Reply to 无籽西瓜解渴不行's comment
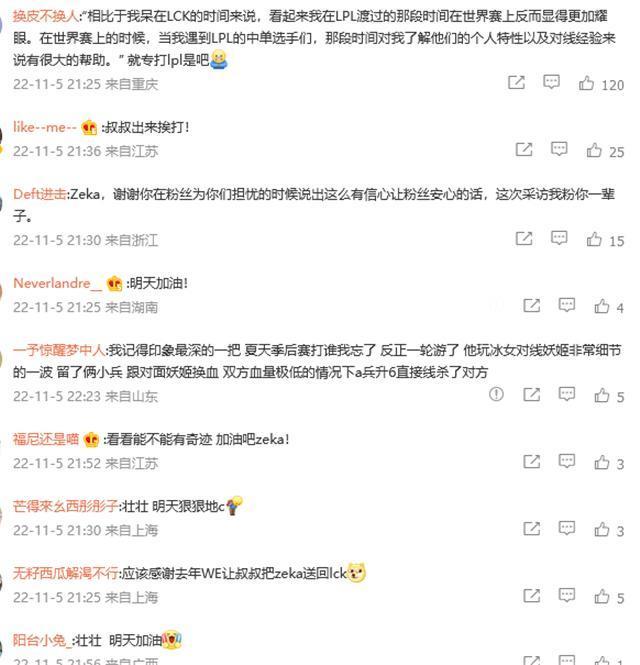 pyautogui.click(x=567, y=595)
